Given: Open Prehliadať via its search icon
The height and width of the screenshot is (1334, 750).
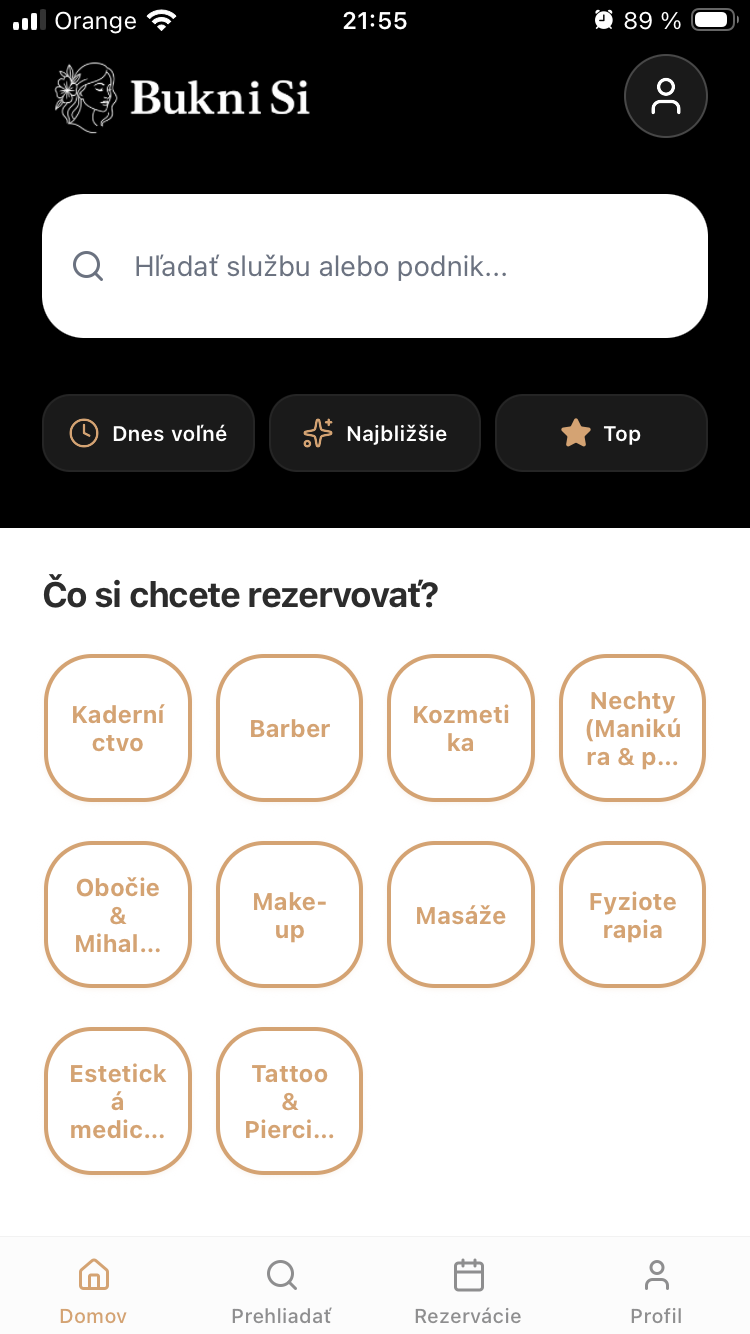Looking at the screenshot, I should tap(281, 1274).
